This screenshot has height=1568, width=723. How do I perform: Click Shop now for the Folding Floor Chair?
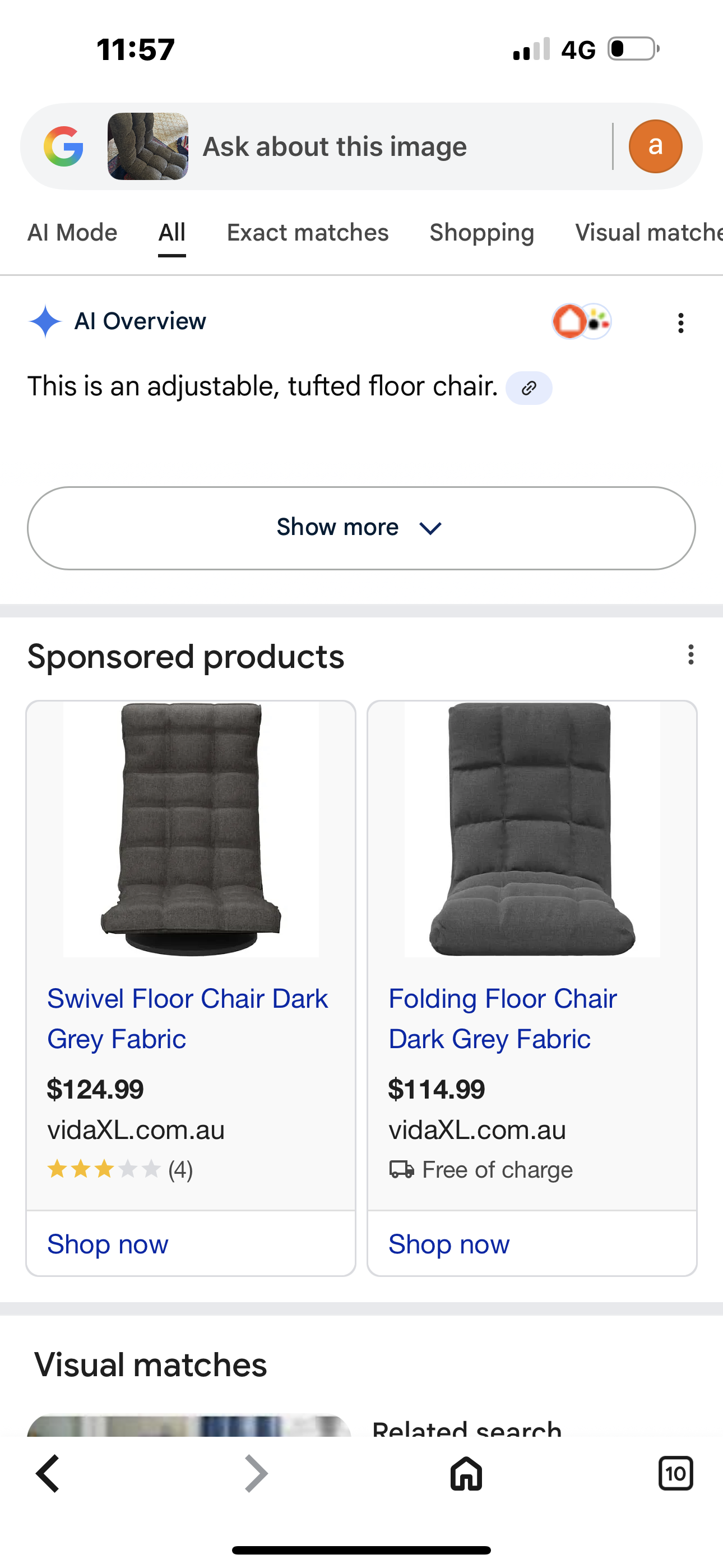pos(448,1243)
